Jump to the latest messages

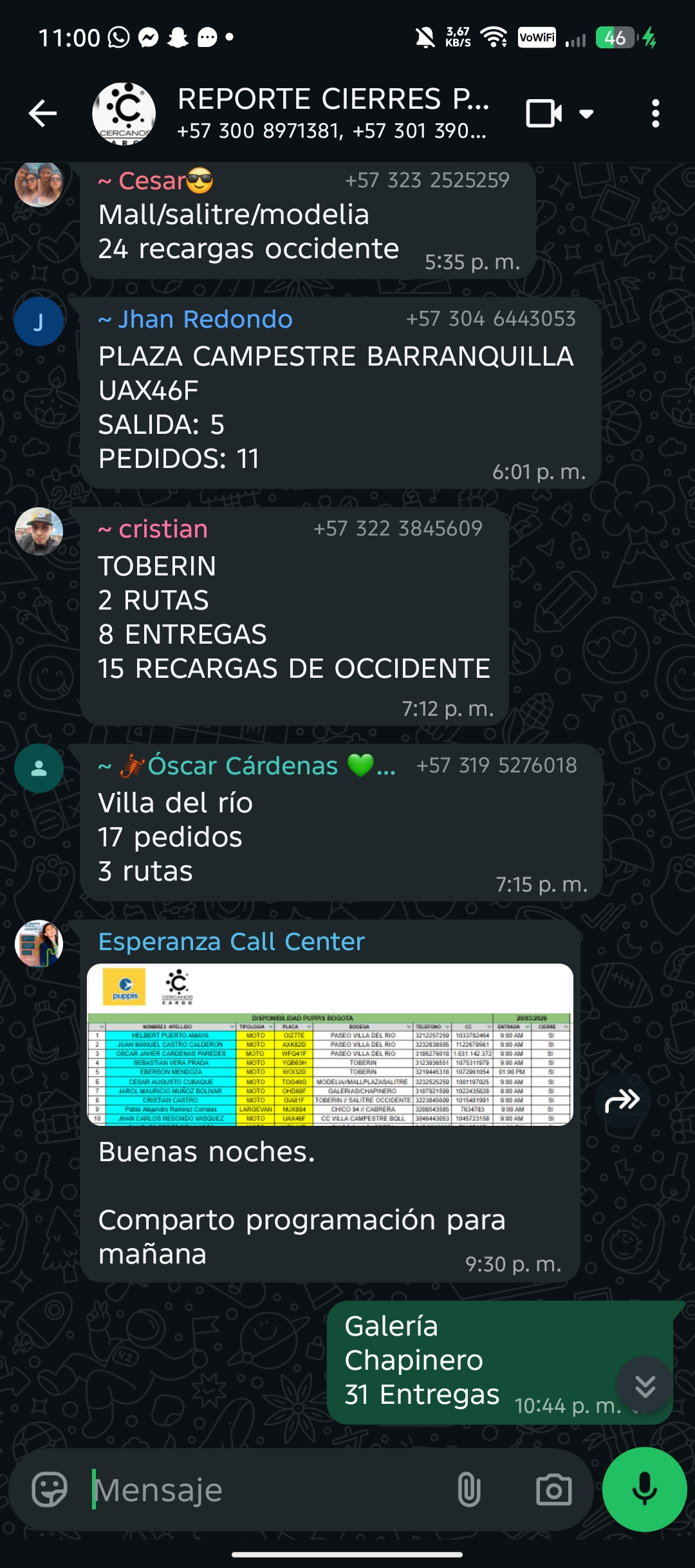pyautogui.click(x=645, y=1385)
